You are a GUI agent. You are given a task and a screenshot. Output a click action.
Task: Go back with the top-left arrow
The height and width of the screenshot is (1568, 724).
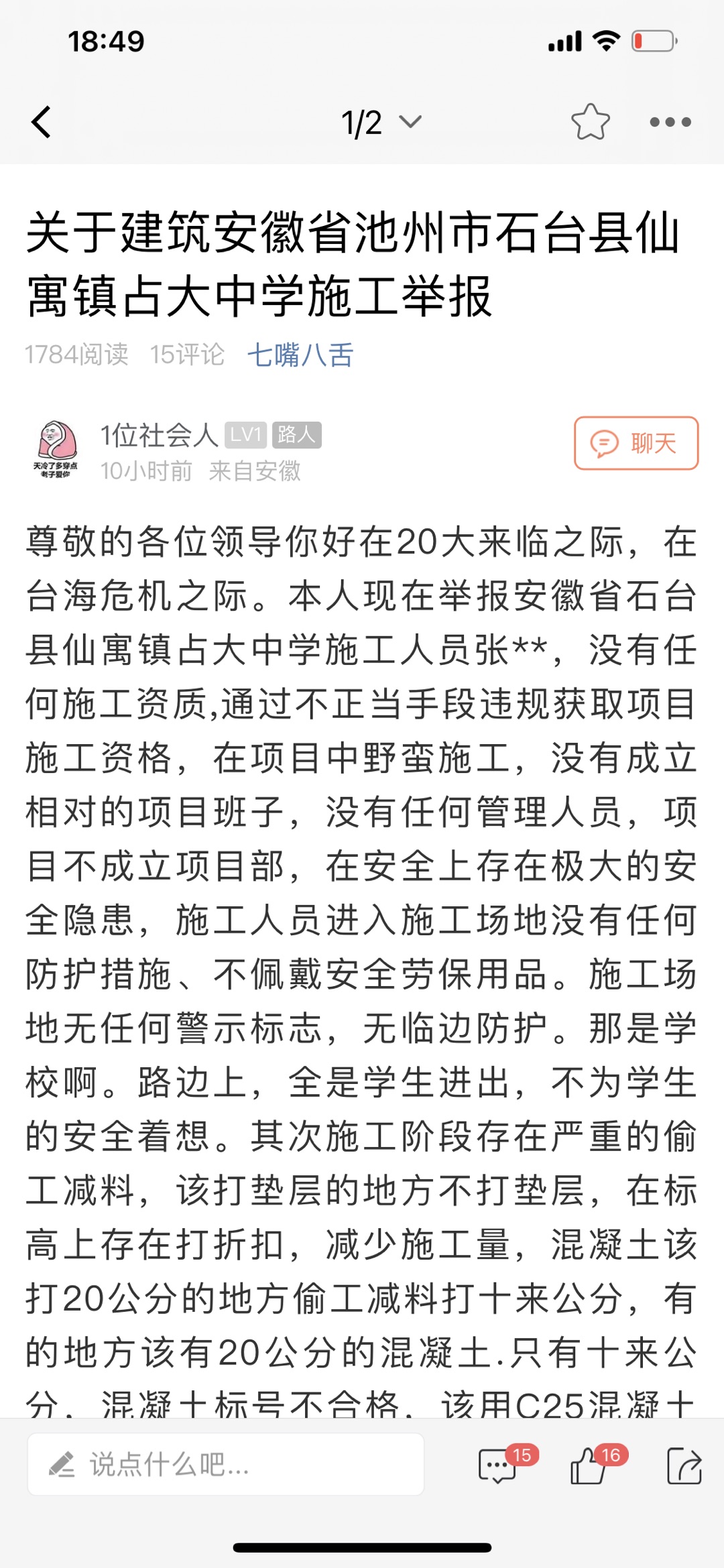point(42,122)
